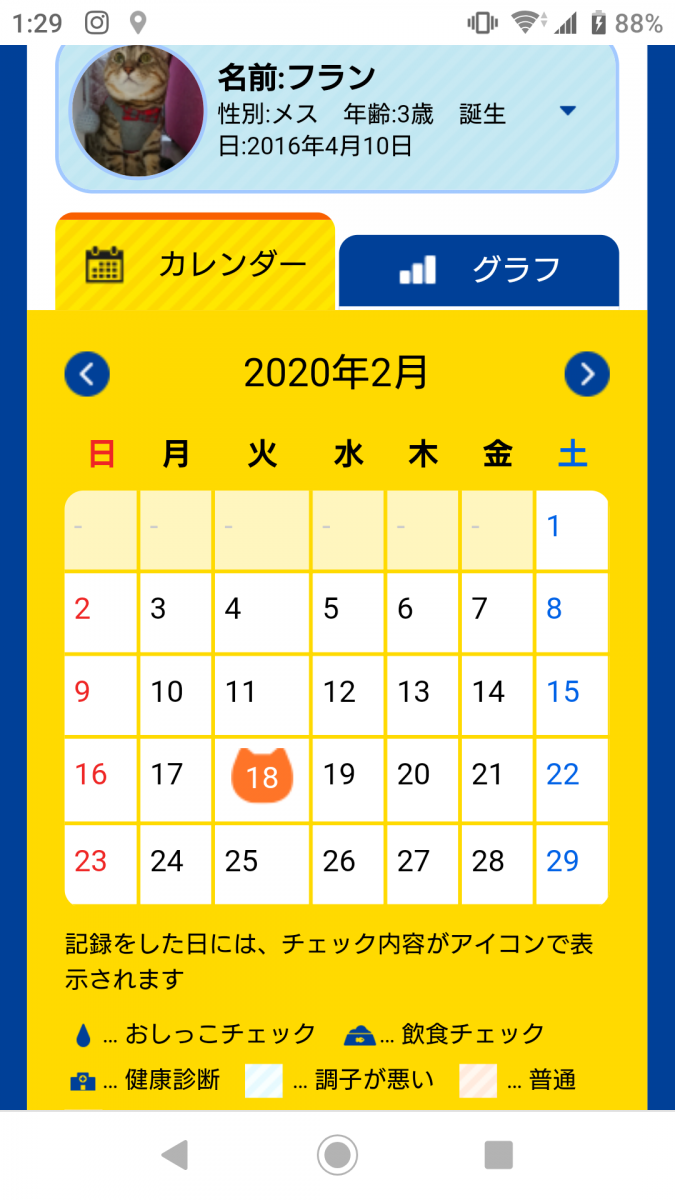The width and height of the screenshot is (675, 1200).
Task: Select February 14 in the calendar
Action: coord(497,695)
